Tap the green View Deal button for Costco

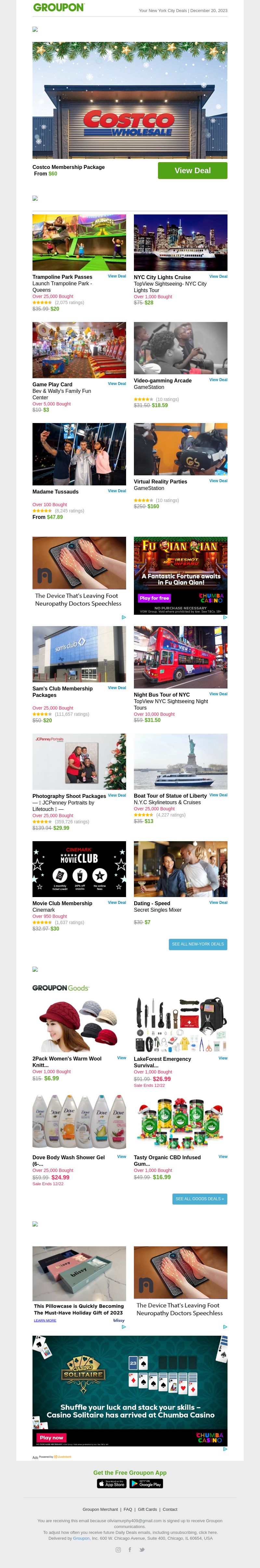point(192,171)
